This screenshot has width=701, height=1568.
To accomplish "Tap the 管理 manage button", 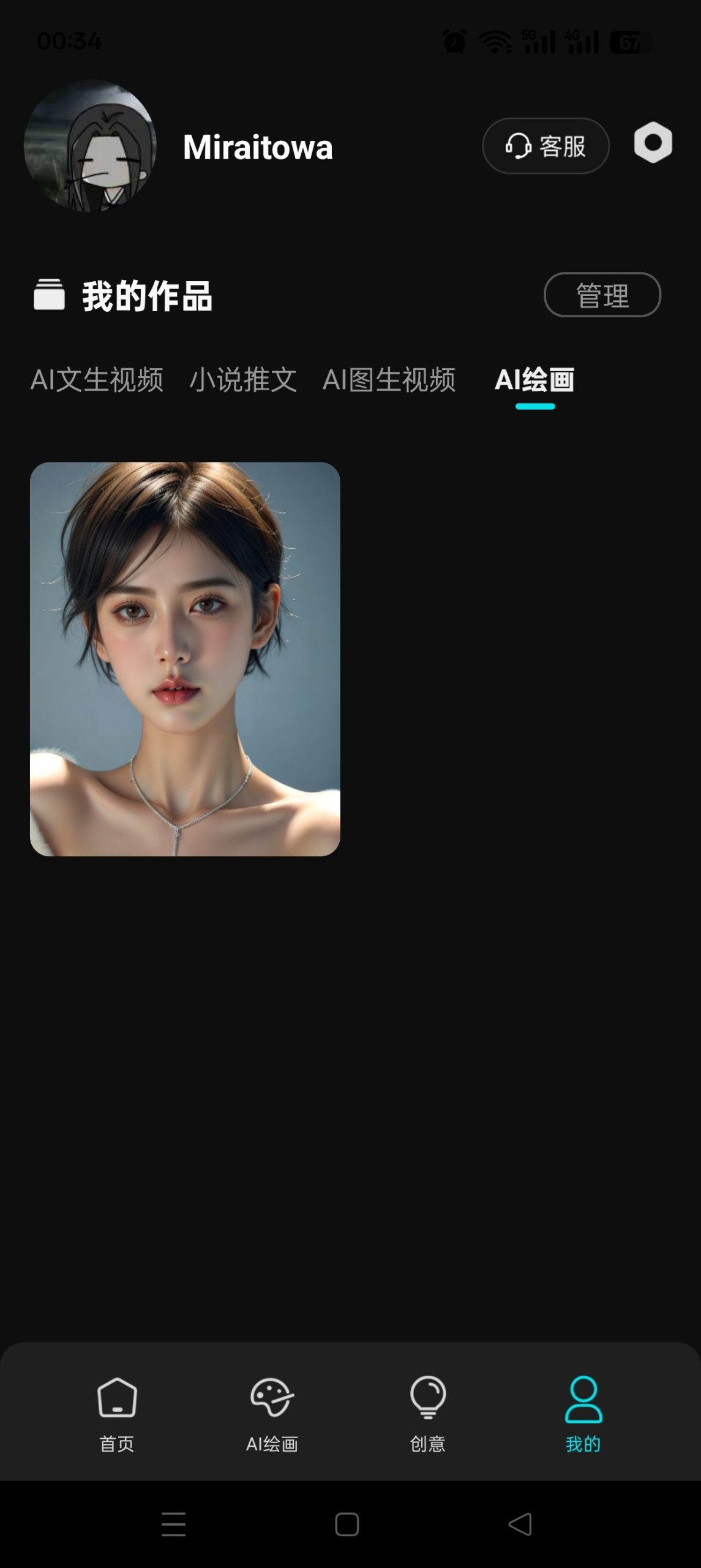I will tap(602, 295).
